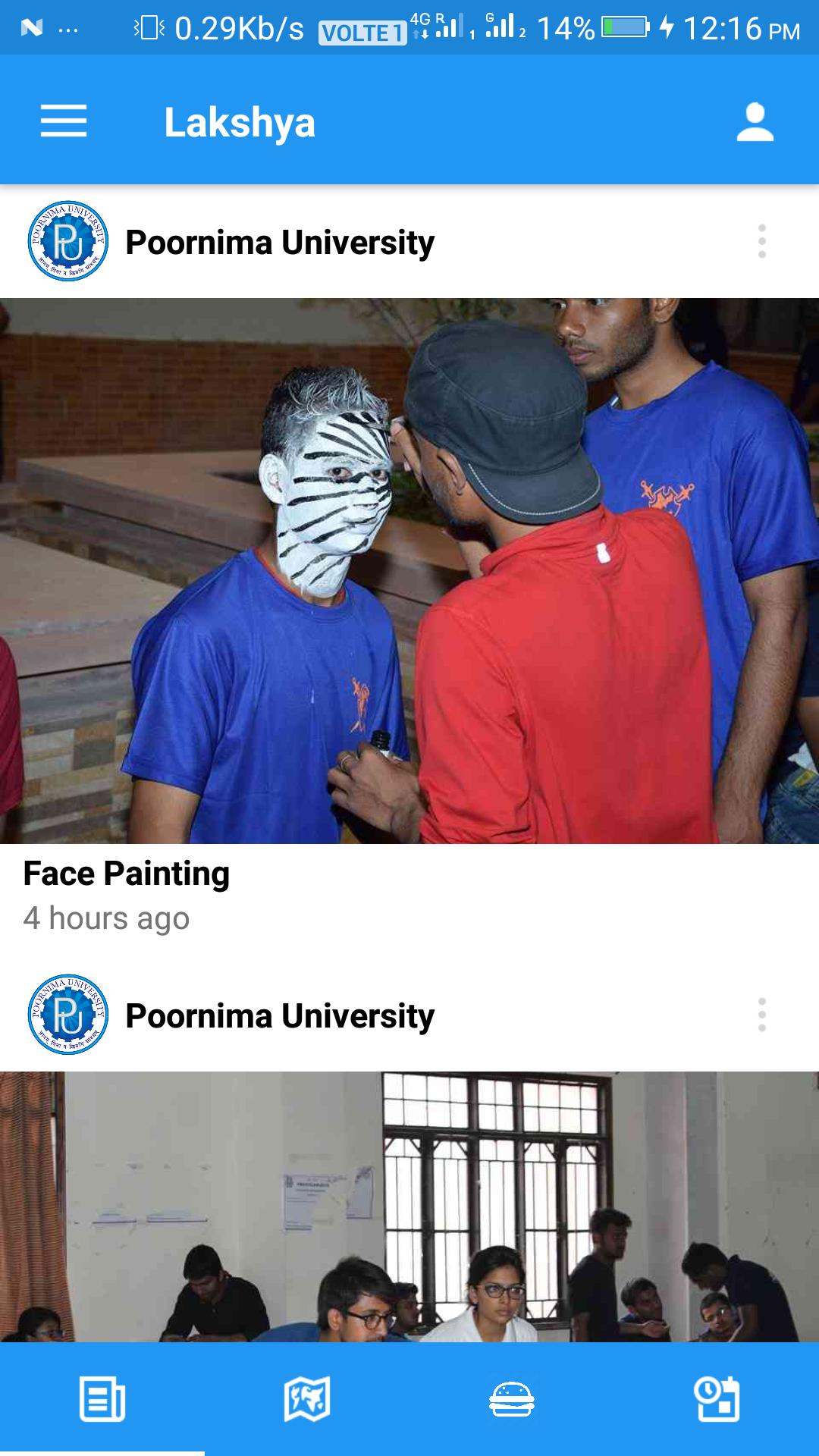Switch to the map tab
Screen dimensions: 819x1456
[x=307, y=1398]
